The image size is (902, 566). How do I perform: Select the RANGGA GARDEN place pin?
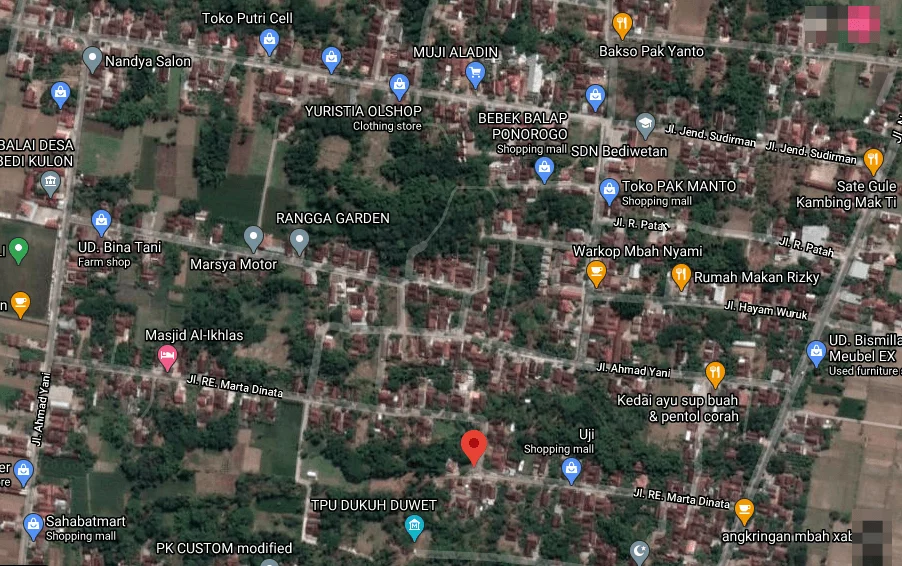point(299,240)
